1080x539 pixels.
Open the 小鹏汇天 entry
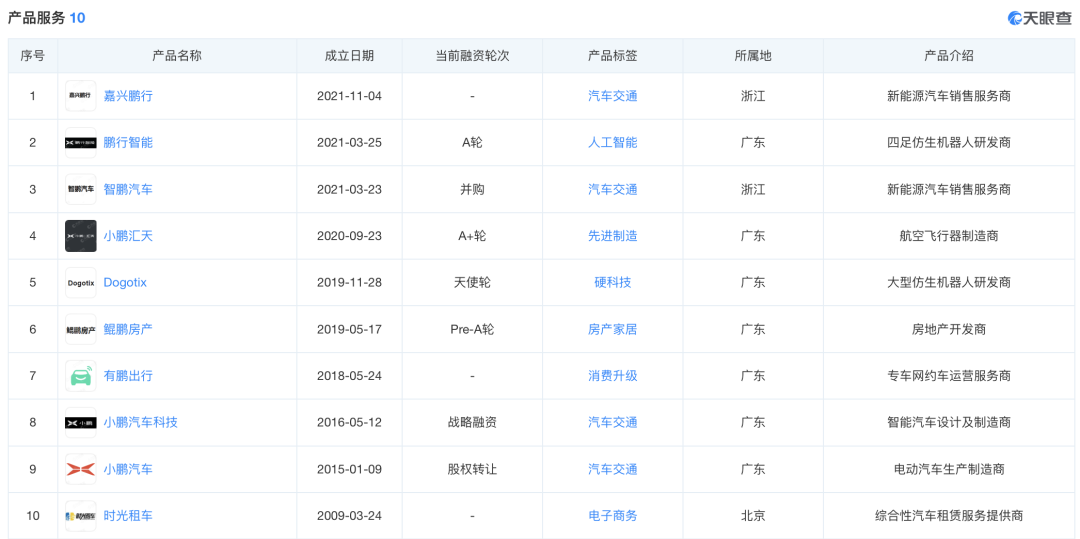pos(128,236)
